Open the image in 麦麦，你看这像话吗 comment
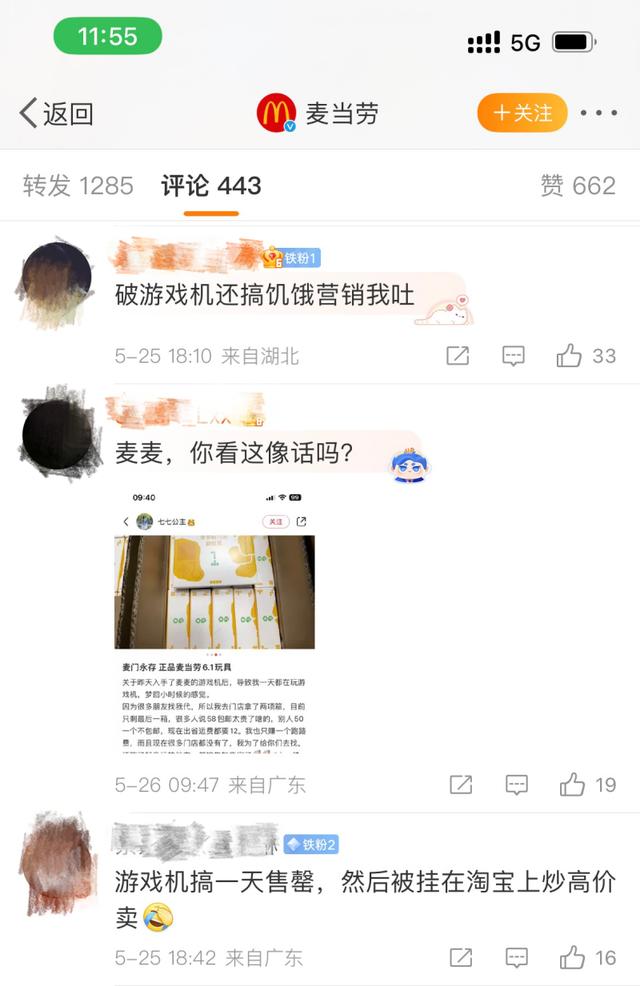The height and width of the screenshot is (986, 640). [215, 621]
